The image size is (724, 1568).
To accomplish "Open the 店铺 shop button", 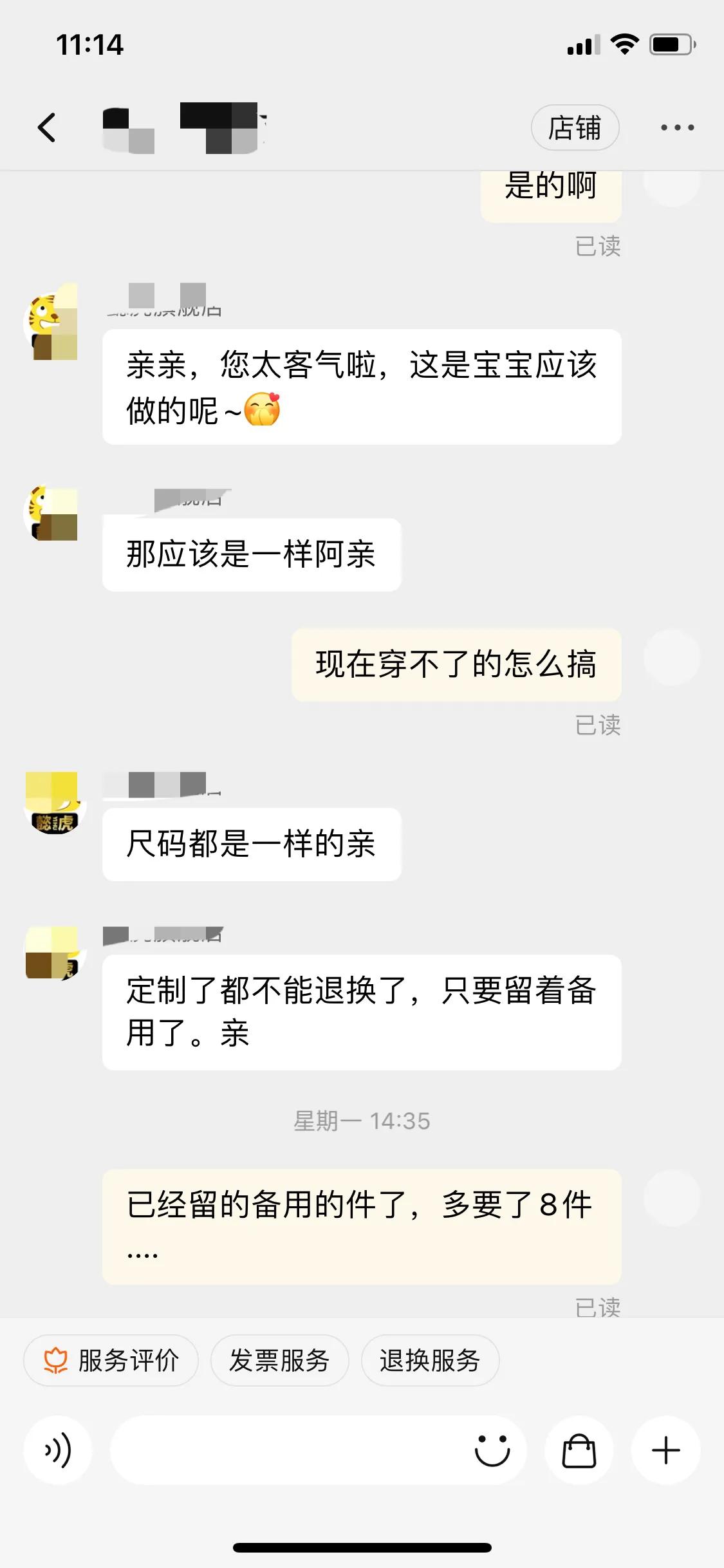I will tap(575, 127).
